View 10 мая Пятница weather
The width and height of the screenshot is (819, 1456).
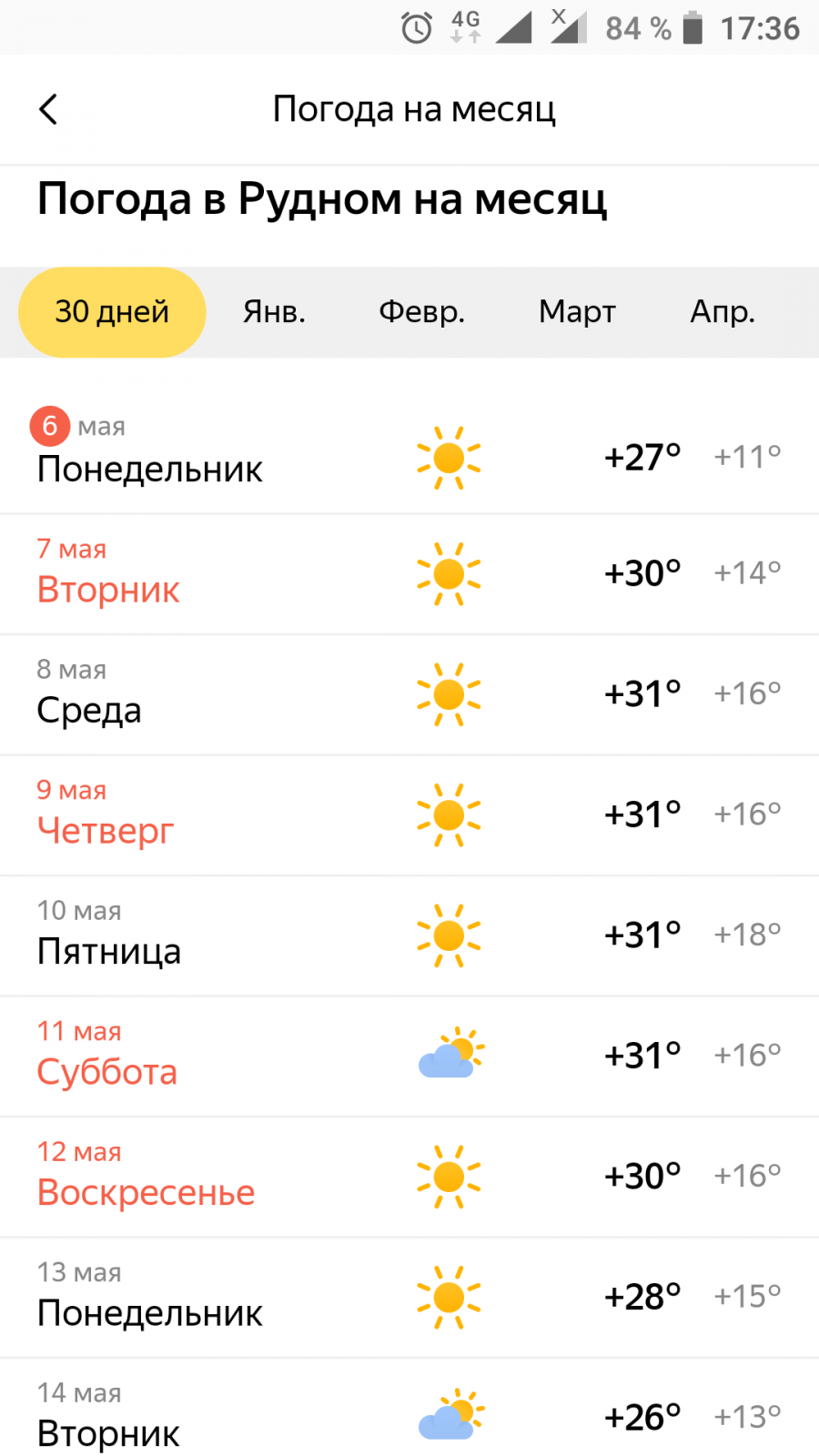tap(409, 935)
